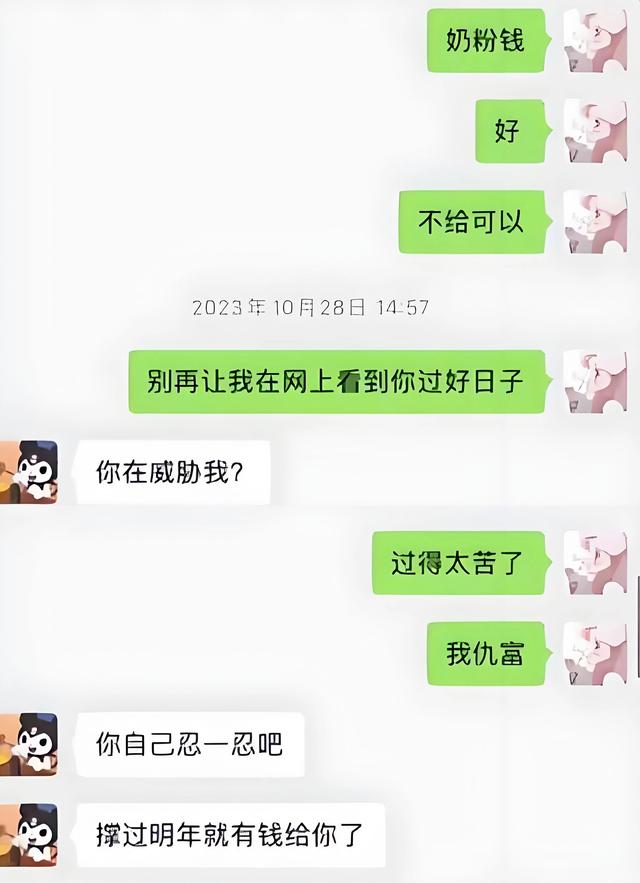Open contact avatar next to 你自己忍一忍吧
This screenshot has width=640, height=883.
28,744
